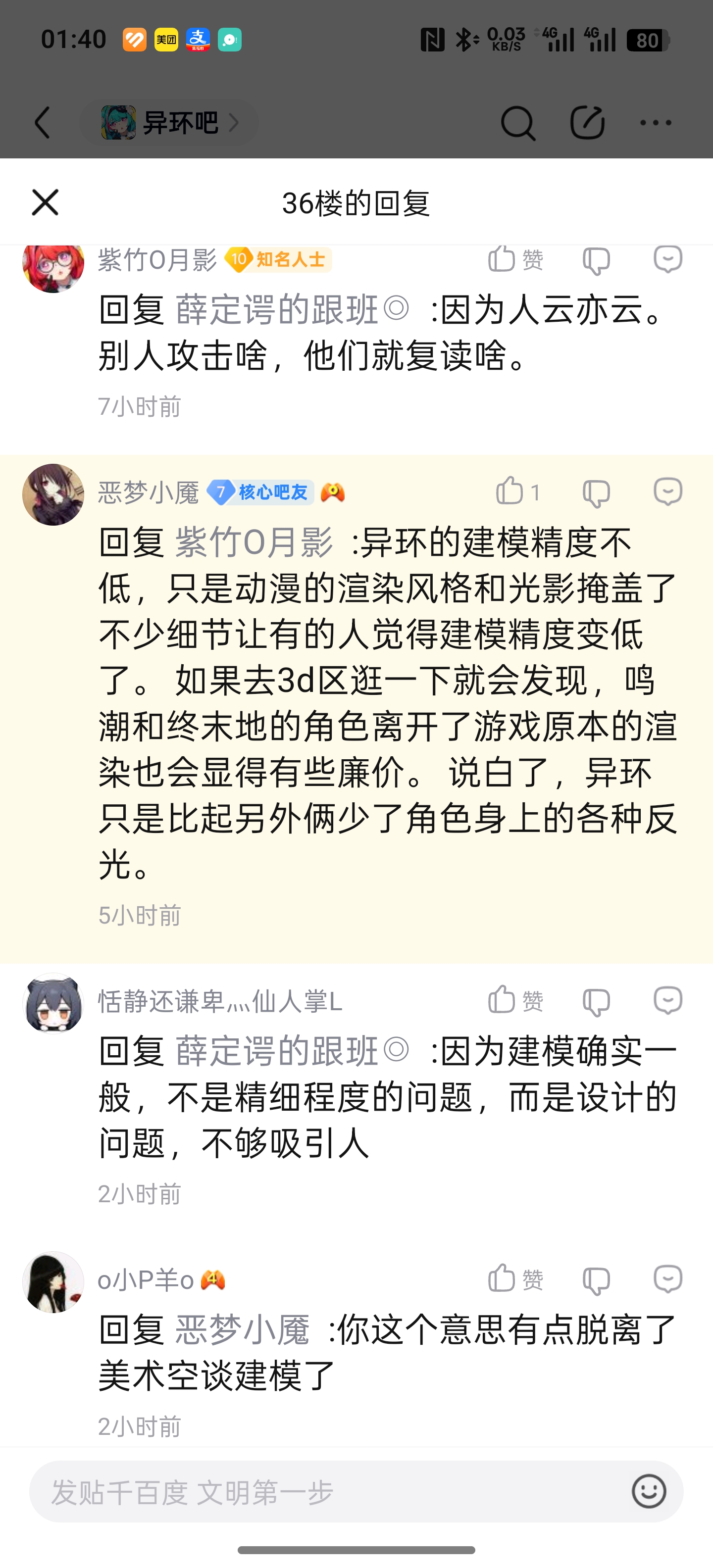Like 紫竹0月影's reply
This screenshot has width=713, height=1568.
515,259
